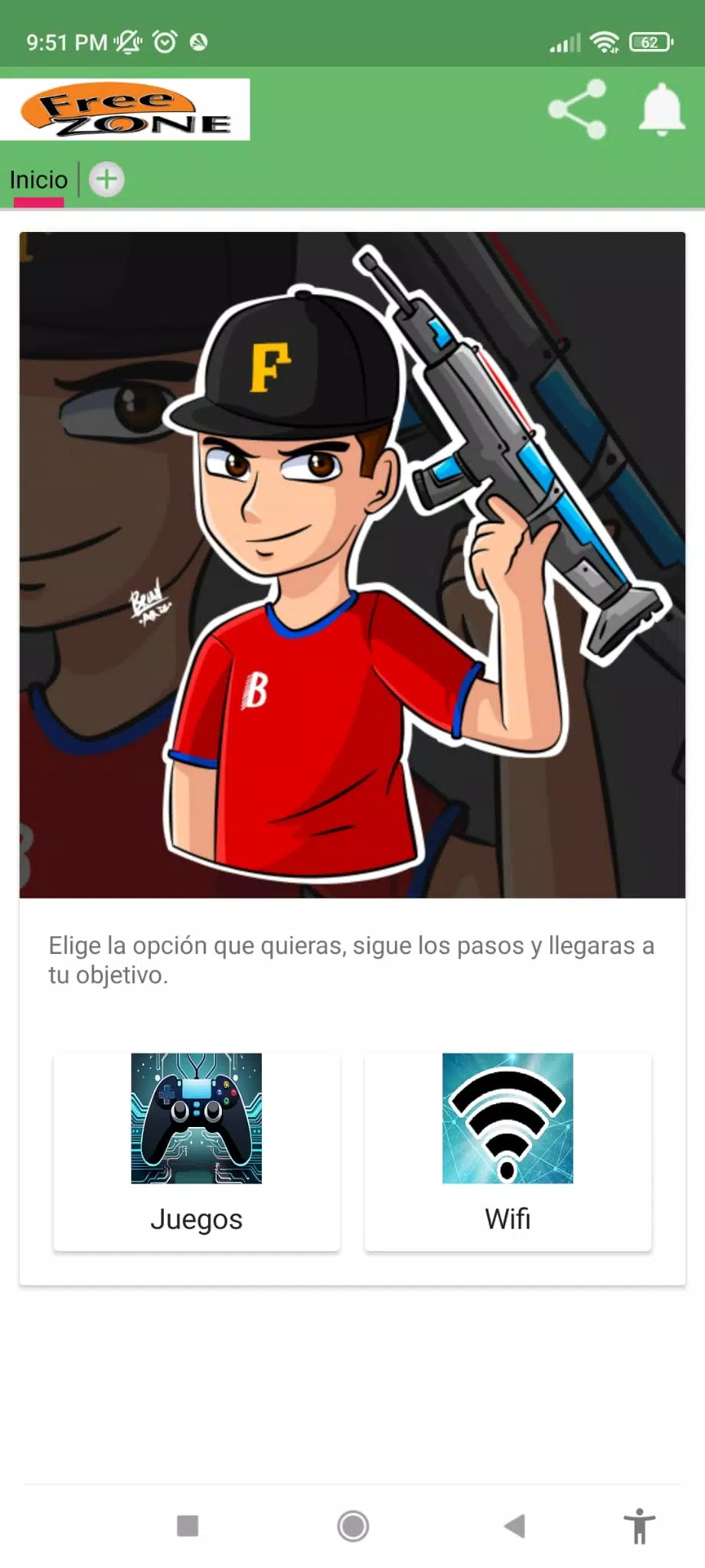Switch to the Inicio tab
Image resolution: width=705 pixels, height=1568 pixels.
coord(38,180)
